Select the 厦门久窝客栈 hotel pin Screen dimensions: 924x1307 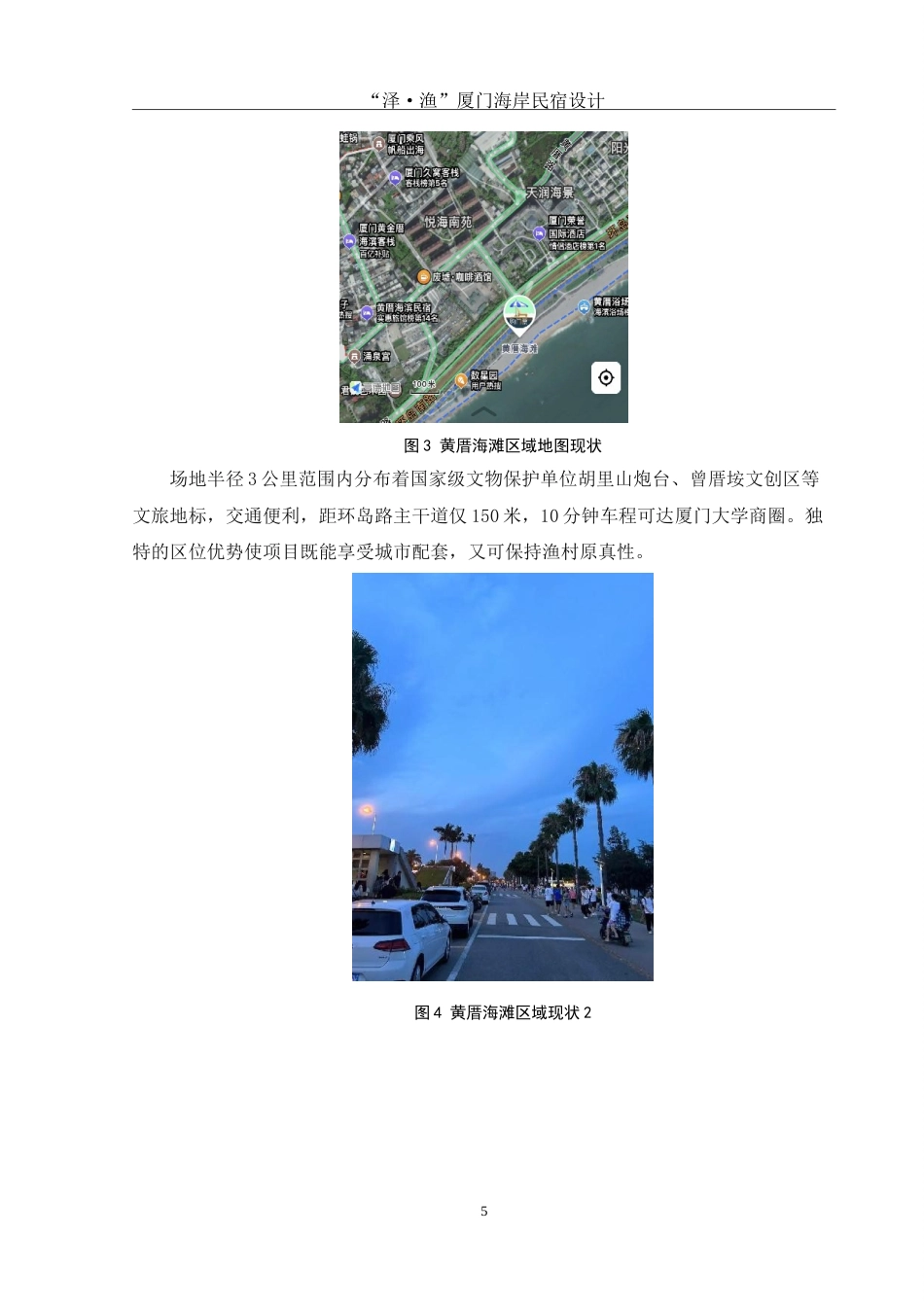[x=394, y=176]
